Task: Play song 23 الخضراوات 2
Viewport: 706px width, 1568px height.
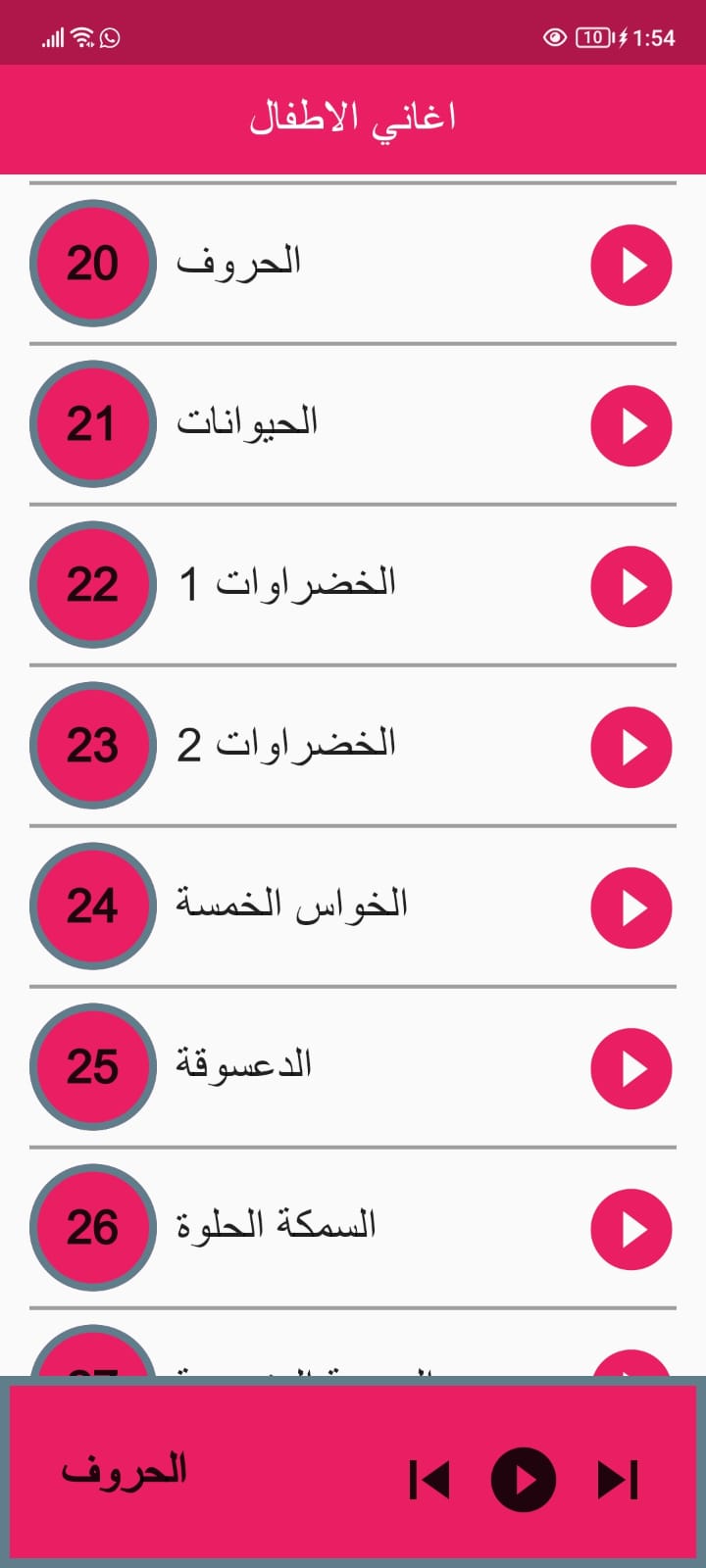Action: tap(631, 747)
